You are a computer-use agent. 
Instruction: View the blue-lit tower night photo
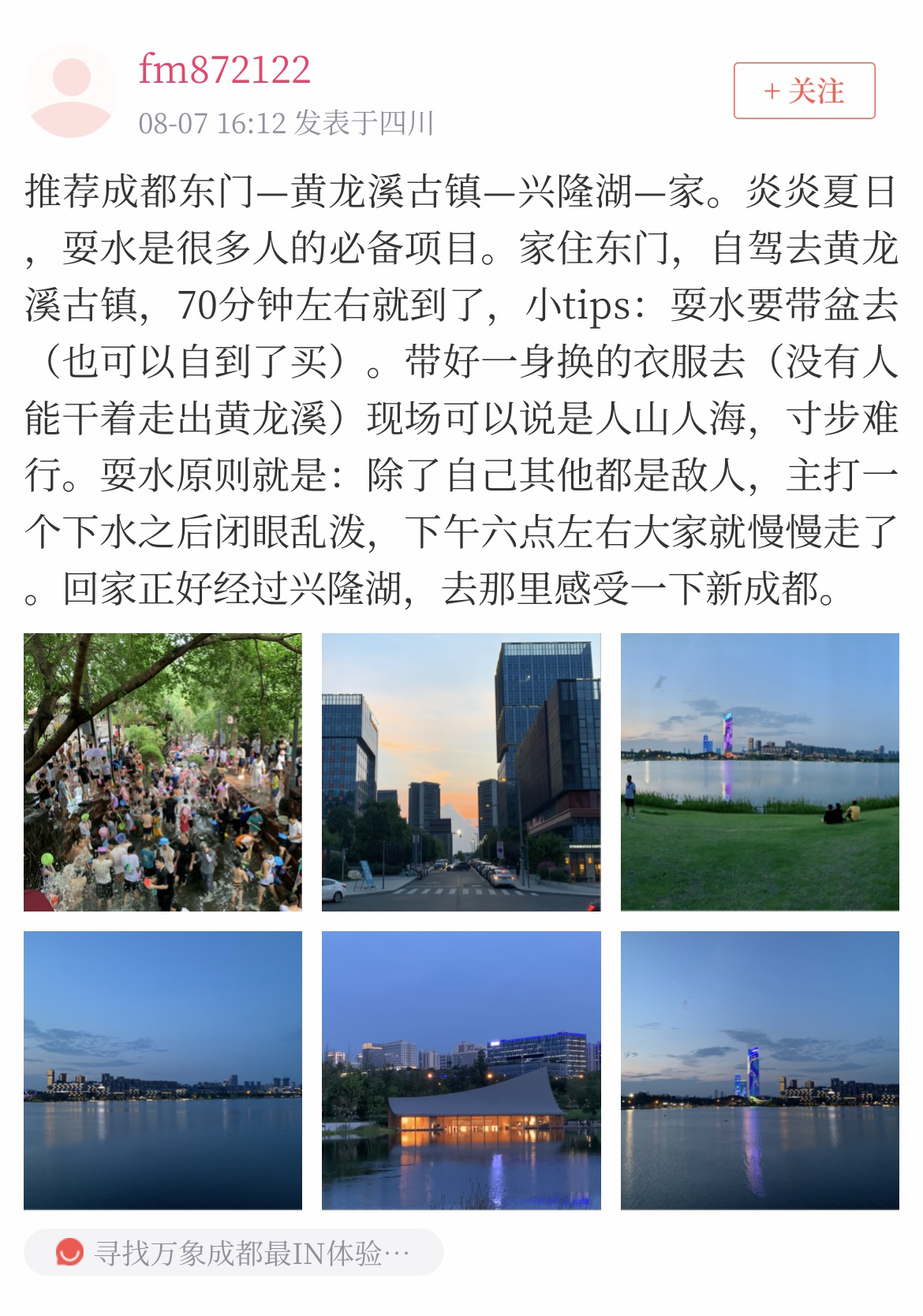(759, 1070)
